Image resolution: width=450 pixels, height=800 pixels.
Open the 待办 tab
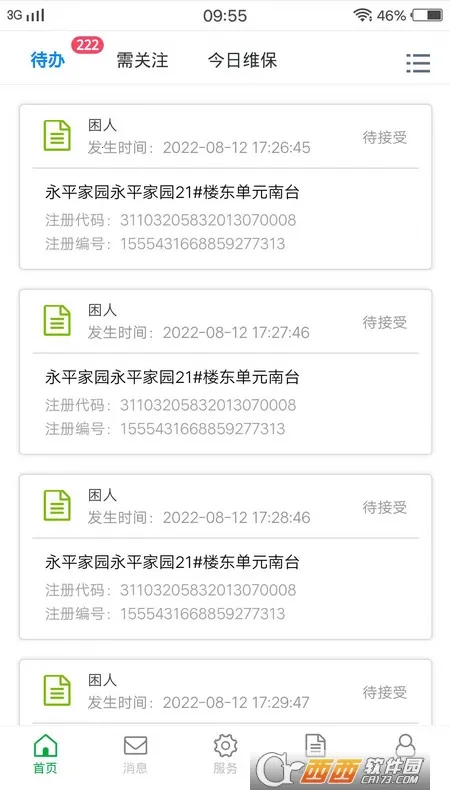(x=47, y=60)
